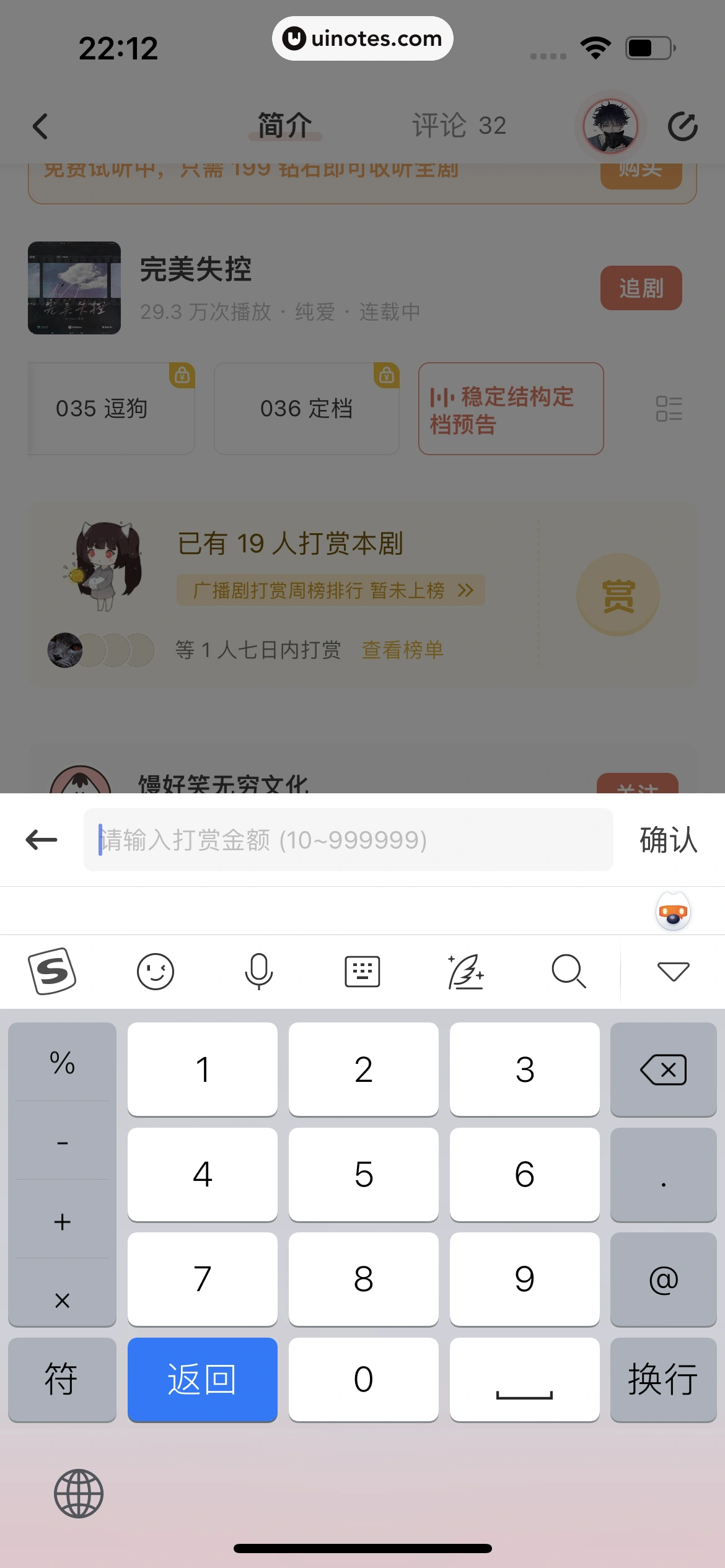The image size is (725, 1568).
Task: Type digit 5 on the keypad
Action: [364, 1174]
